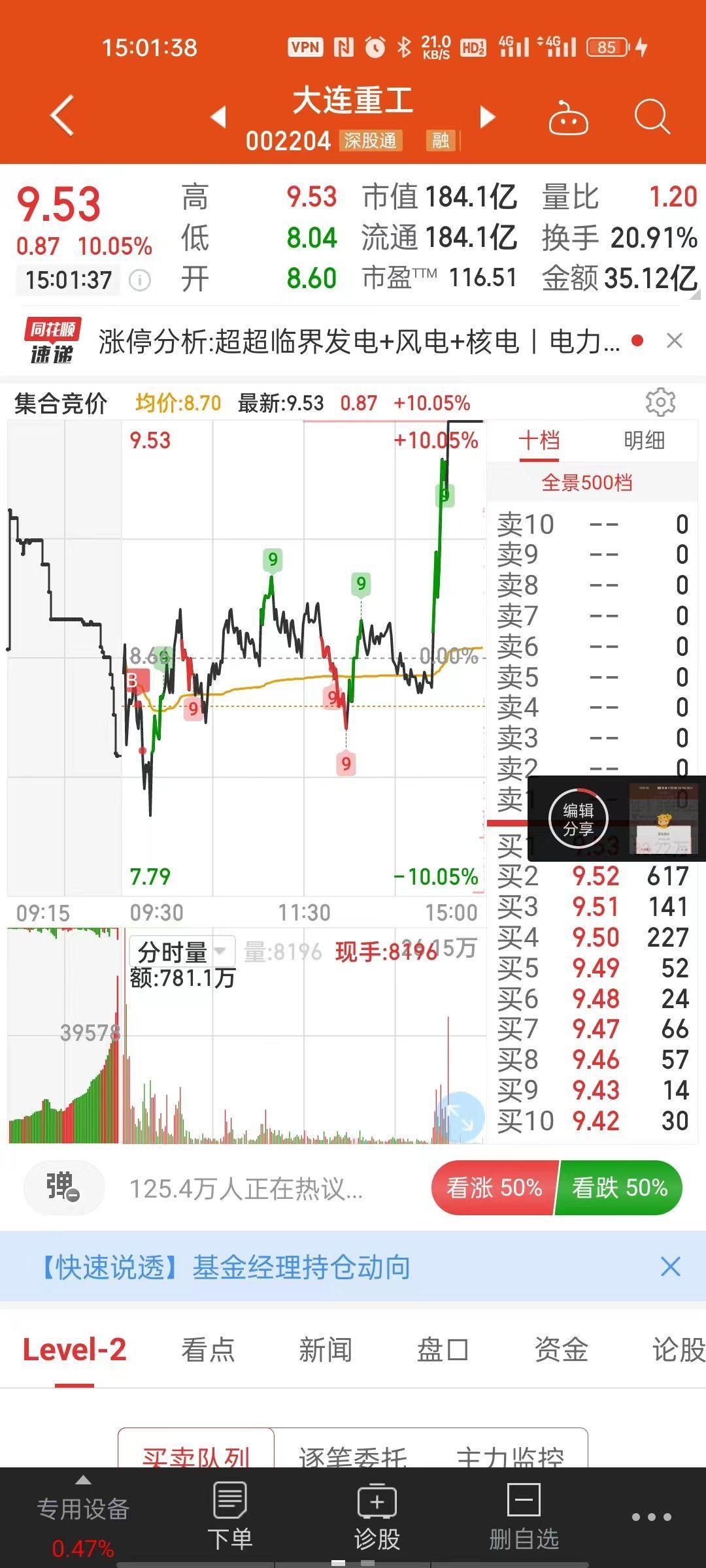Open 诊股 stock diagnosis
706x1568 pixels.
[377, 1516]
